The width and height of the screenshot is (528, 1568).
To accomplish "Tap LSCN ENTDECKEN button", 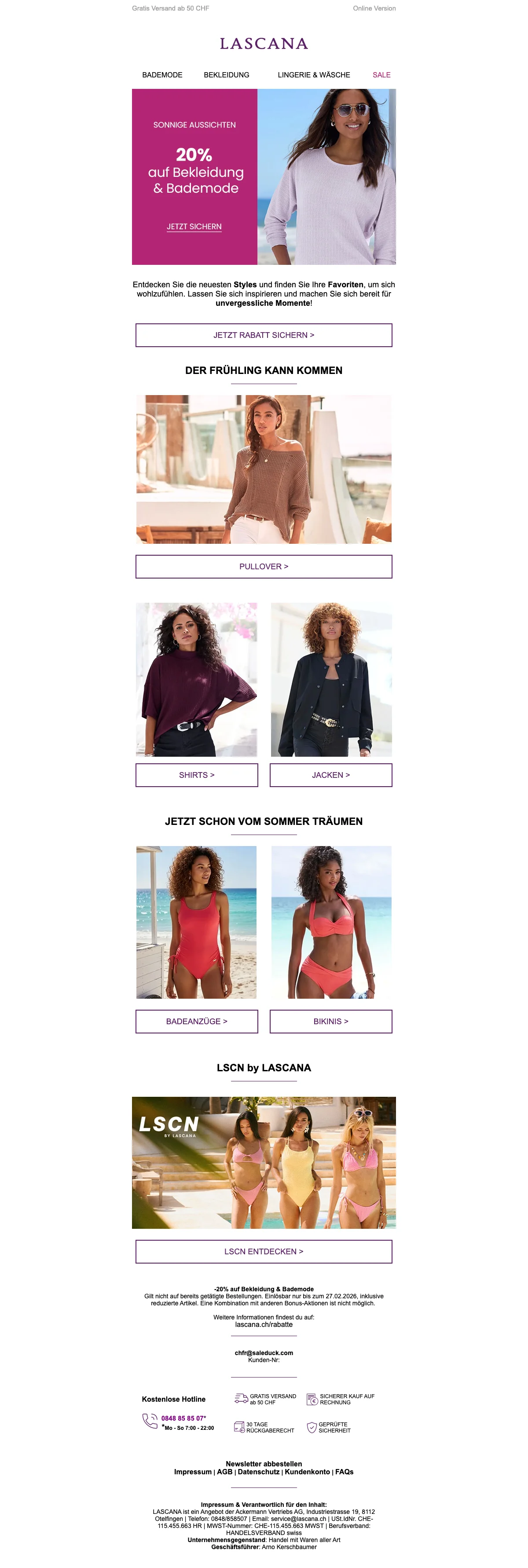I will (264, 1252).
